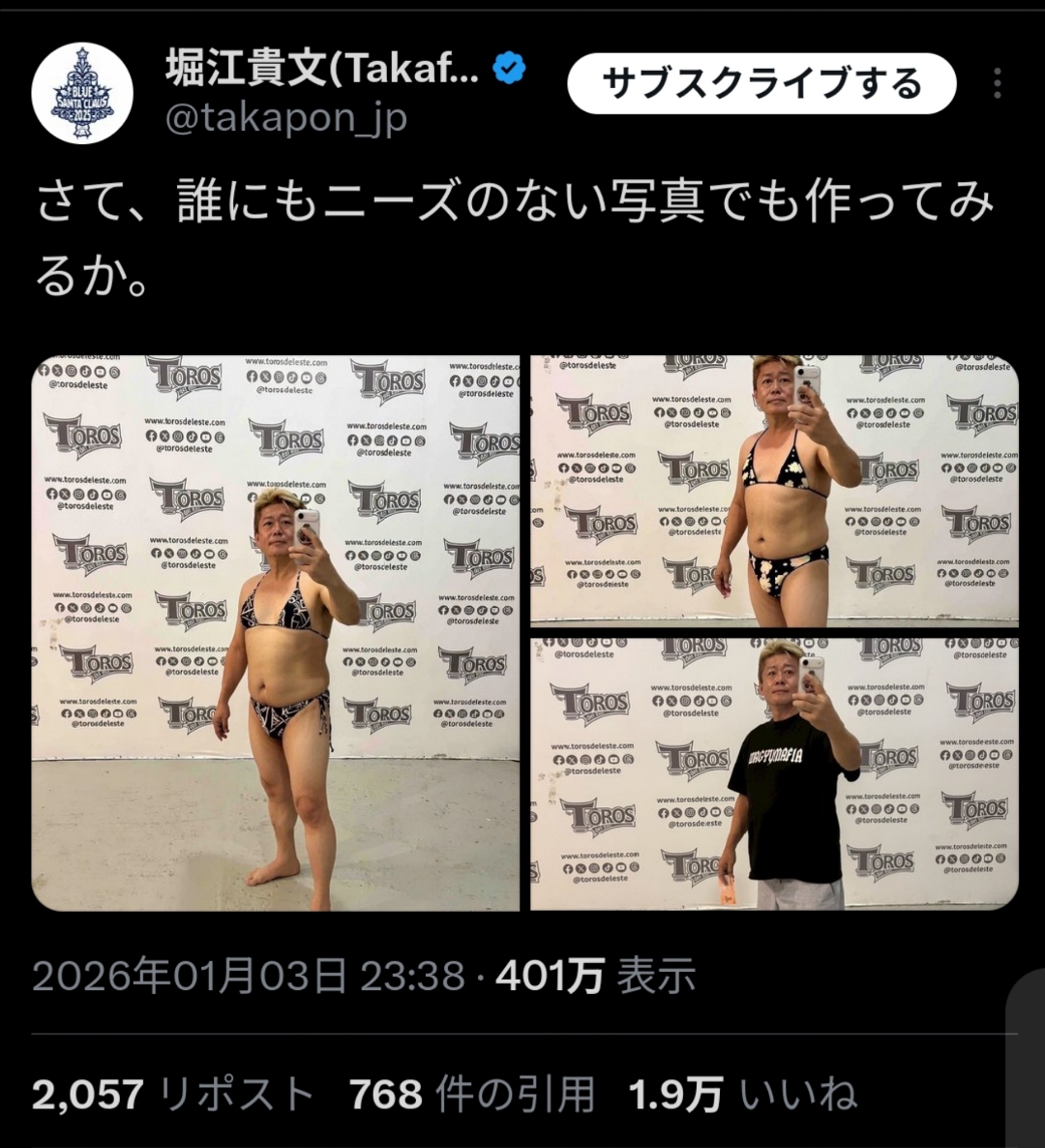Open the bottom-right black T-shirt photo
This screenshot has height=1148, width=1045.
(x=774, y=774)
